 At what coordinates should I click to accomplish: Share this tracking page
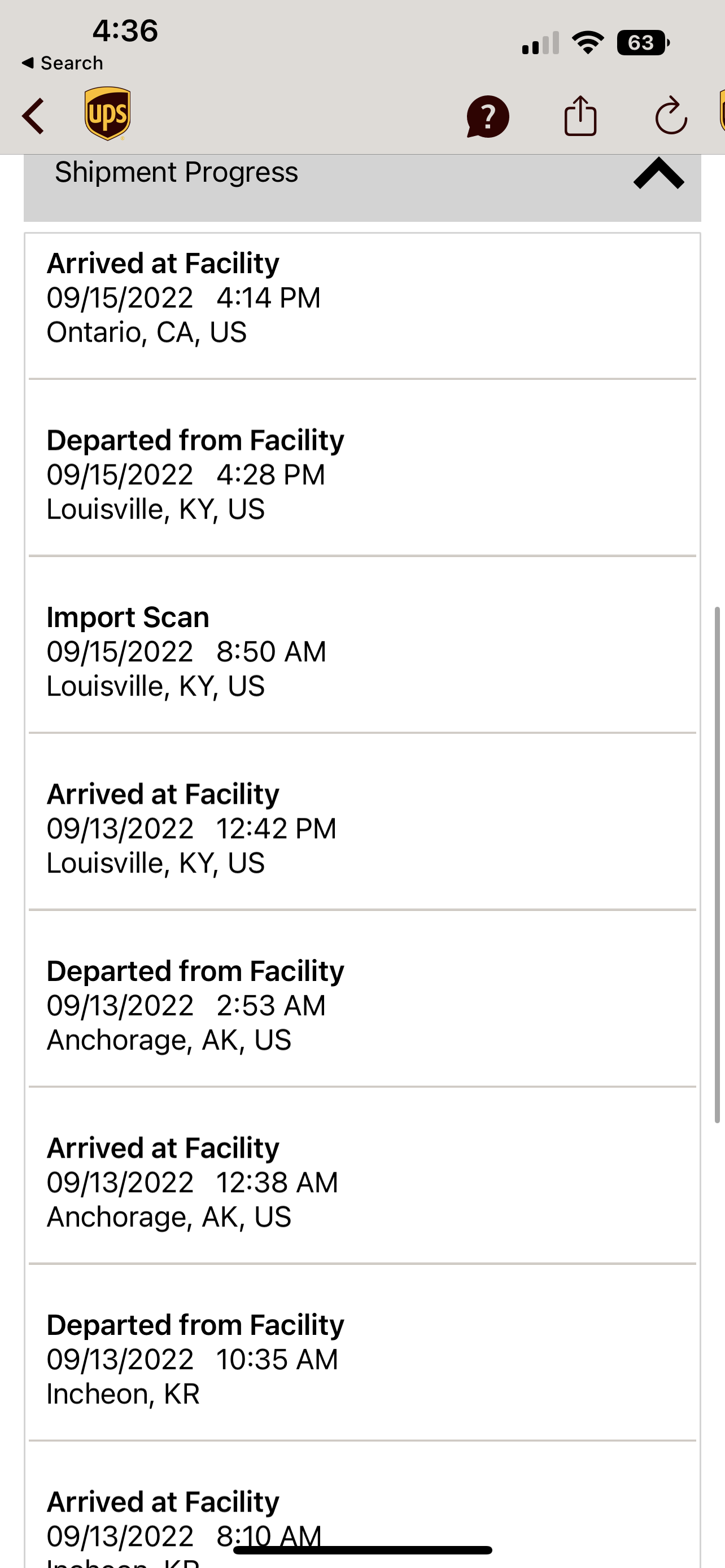tap(580, 116)
